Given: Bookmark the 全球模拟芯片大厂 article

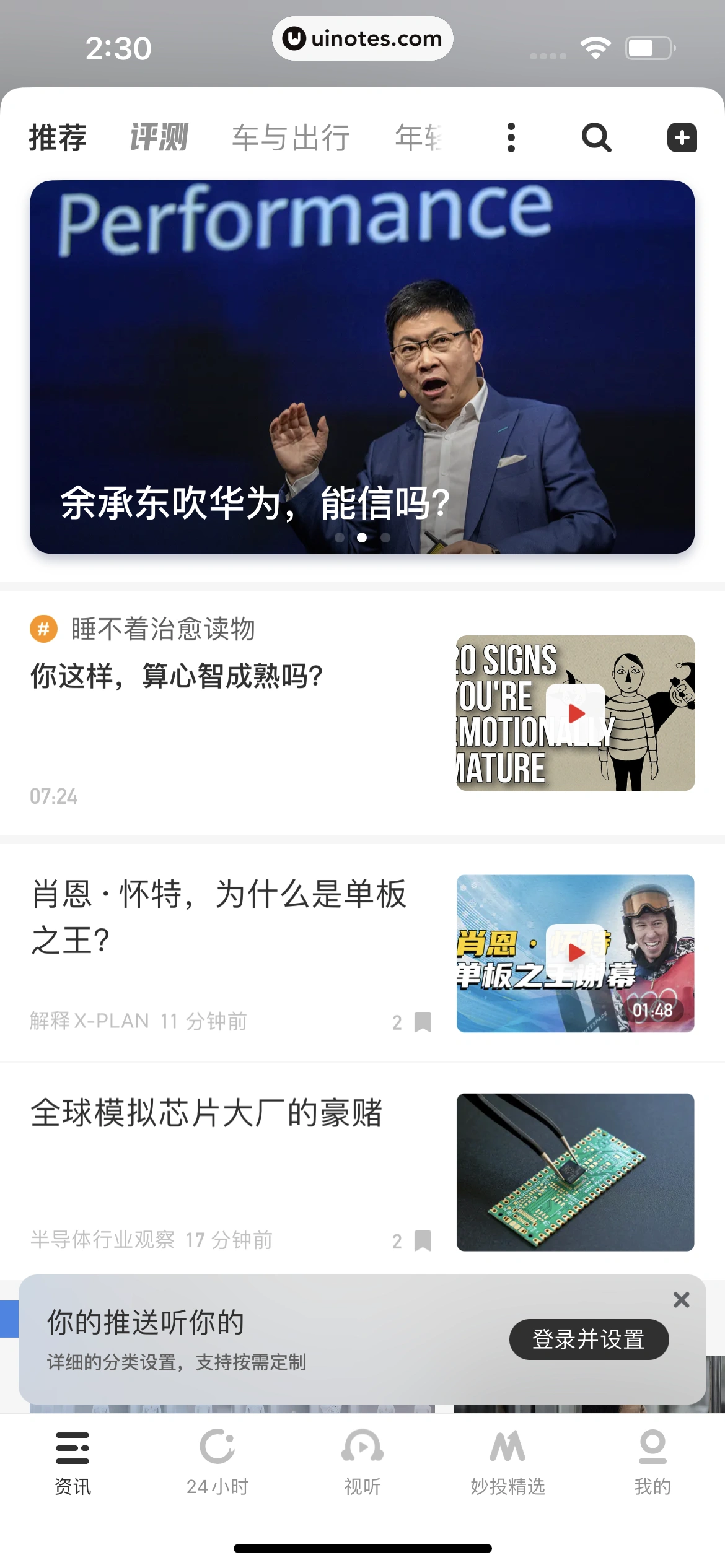Looking at the screenshot, I should click(423, 1239).
